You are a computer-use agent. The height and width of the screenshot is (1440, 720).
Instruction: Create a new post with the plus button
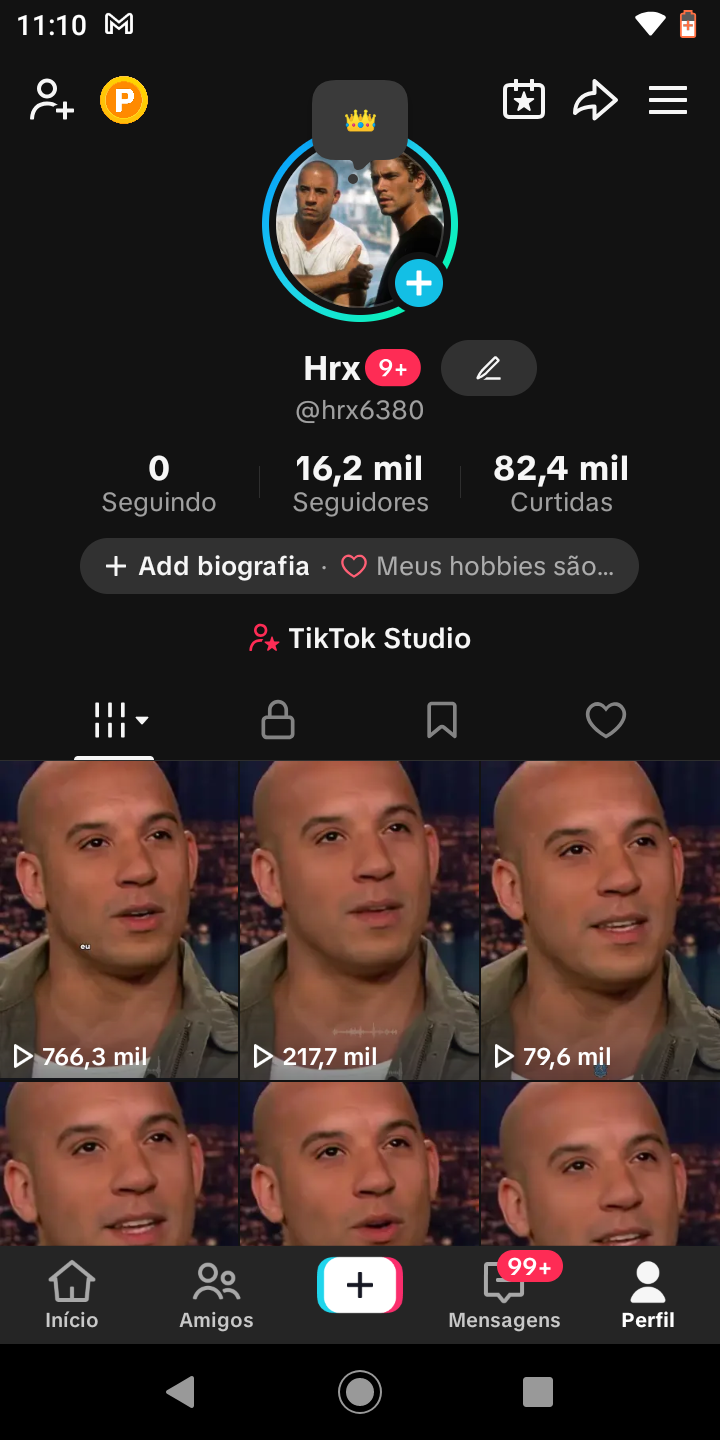[x=360, y=1285]
